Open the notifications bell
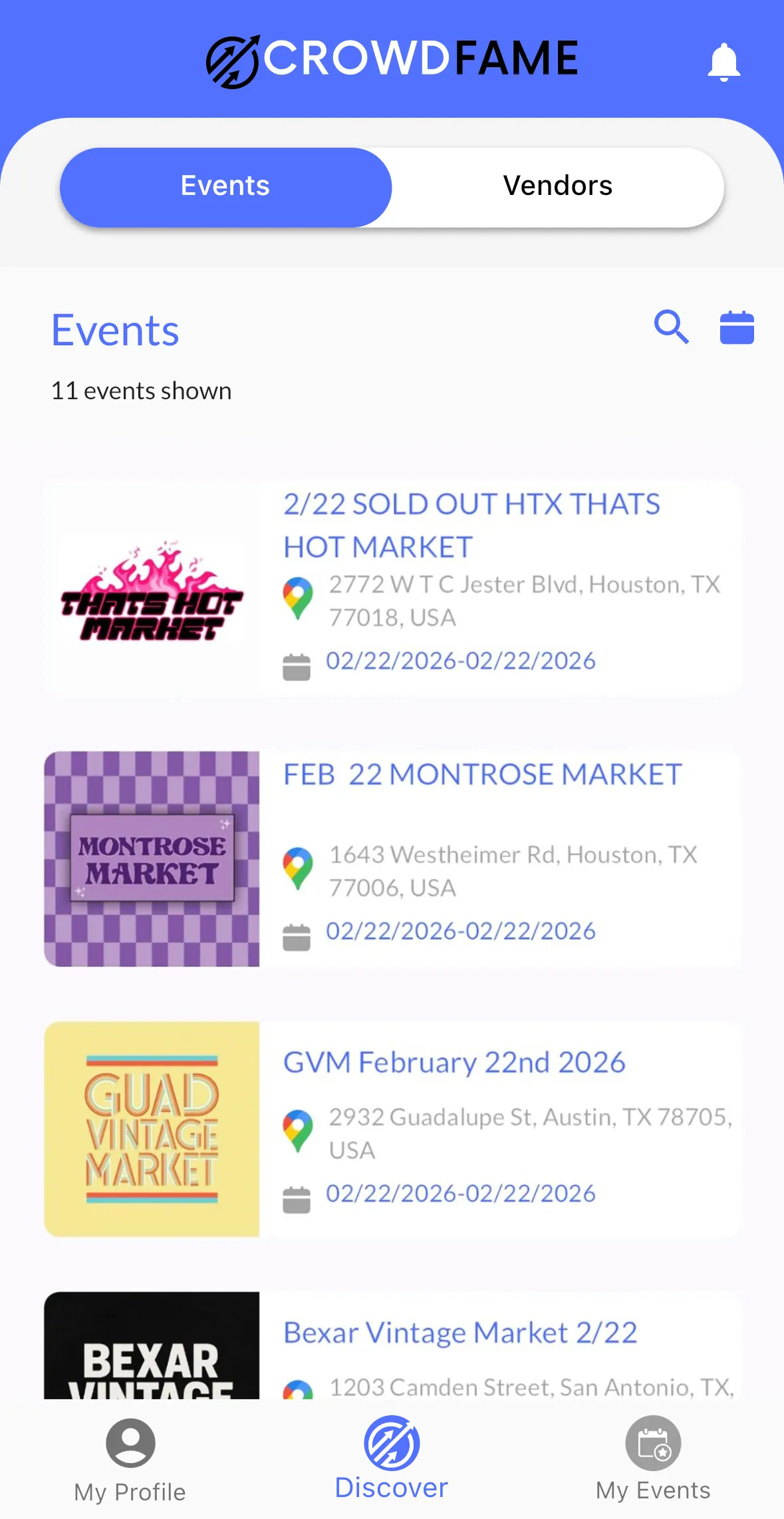784x1519 pixels. [x=723, y=62]
